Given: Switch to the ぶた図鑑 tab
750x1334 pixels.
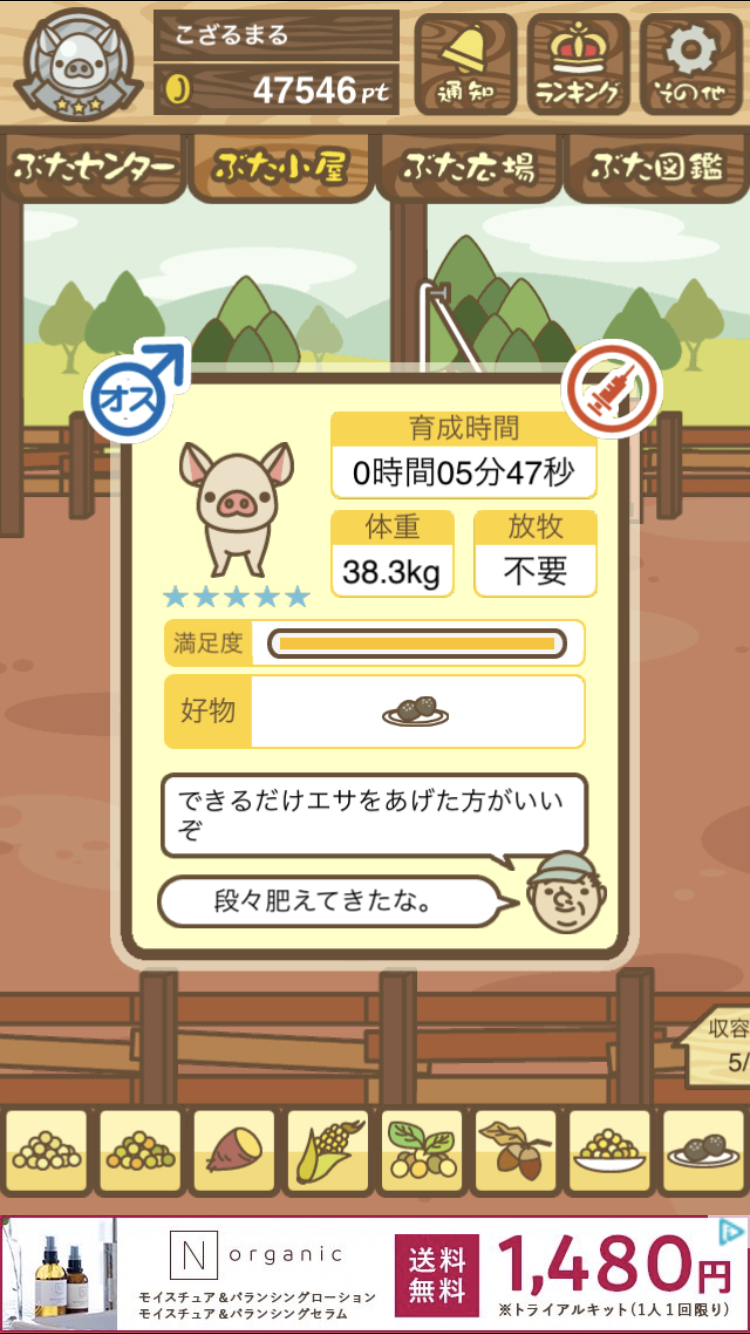Looking at the screenshot, I should 656,167.
